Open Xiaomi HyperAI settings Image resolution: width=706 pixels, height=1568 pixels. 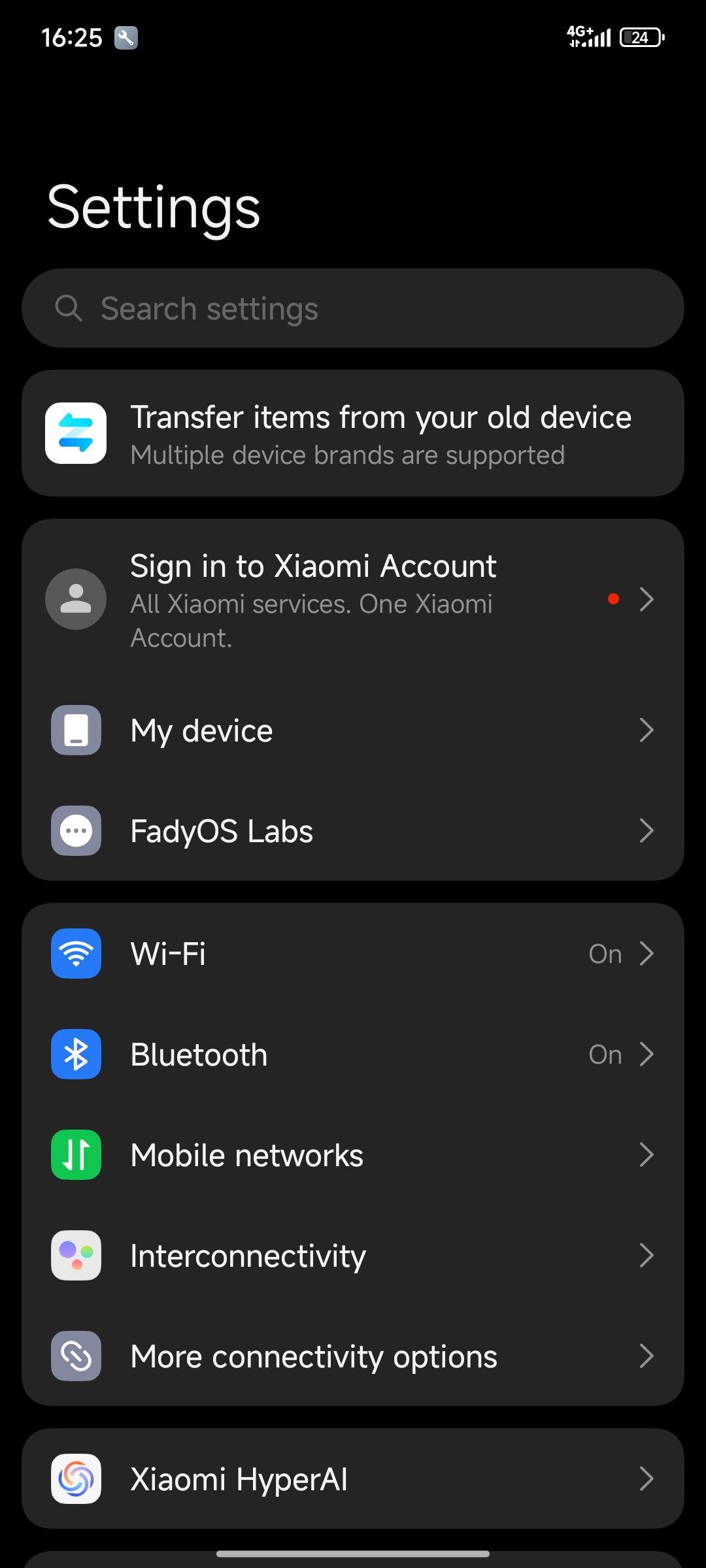(353, 1479)
